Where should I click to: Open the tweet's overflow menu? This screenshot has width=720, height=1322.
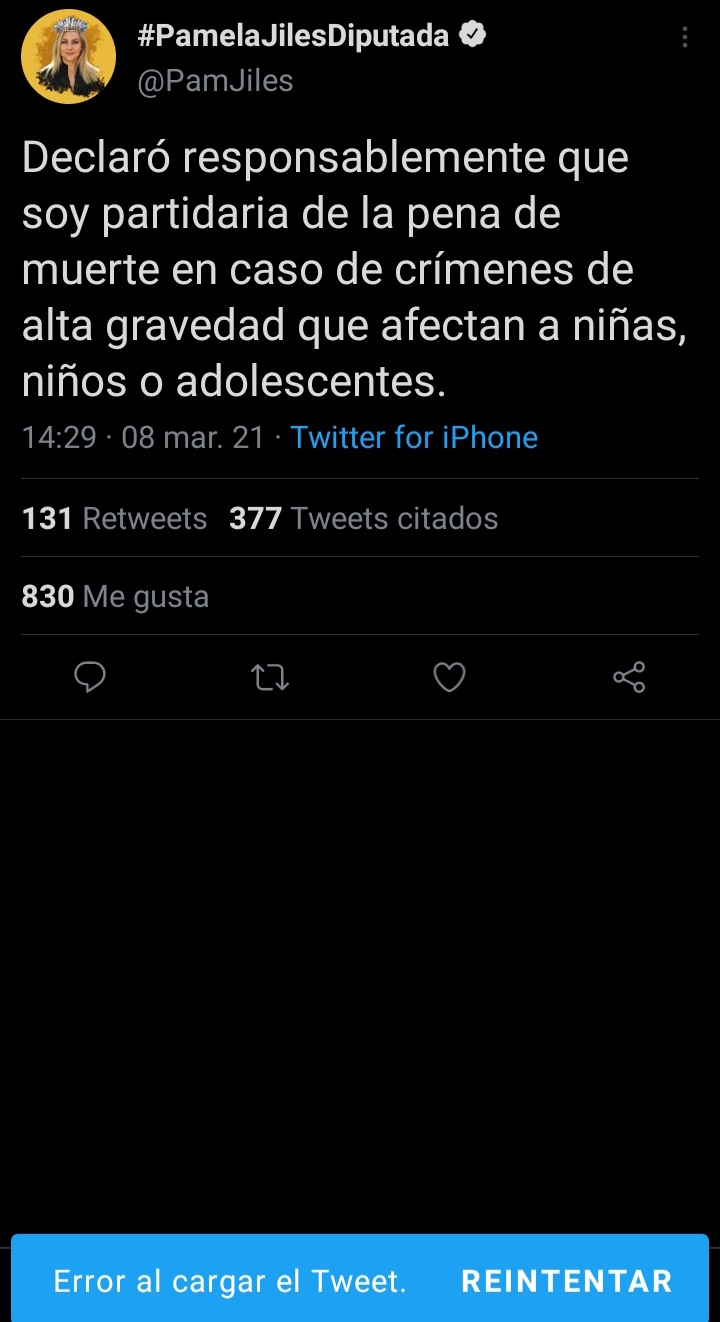click(x=684, y=38)
